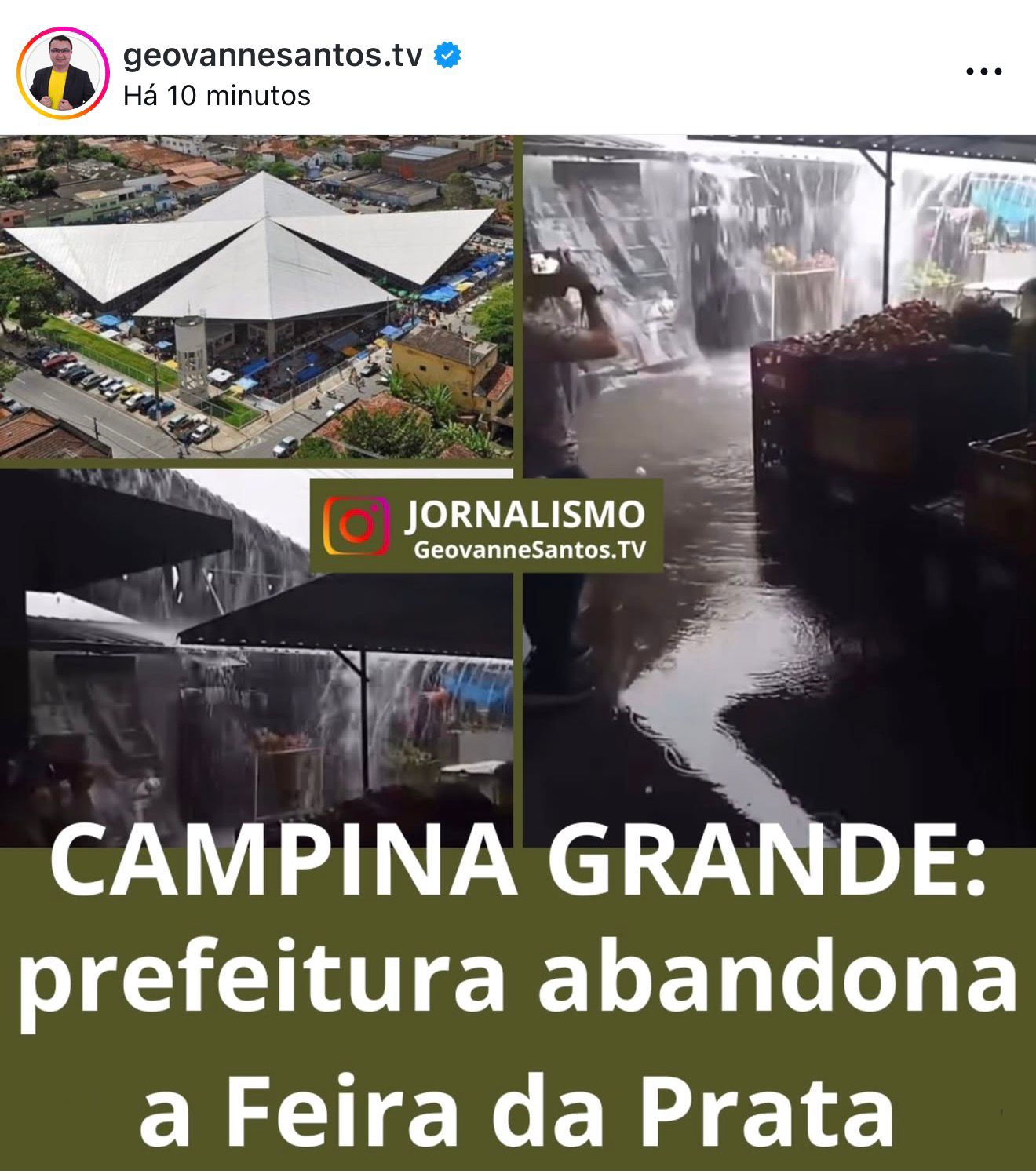Open the Feira da Prata post image
Image resolution: width=1036 pixels, height=1174 pixels.
[518, 651]
